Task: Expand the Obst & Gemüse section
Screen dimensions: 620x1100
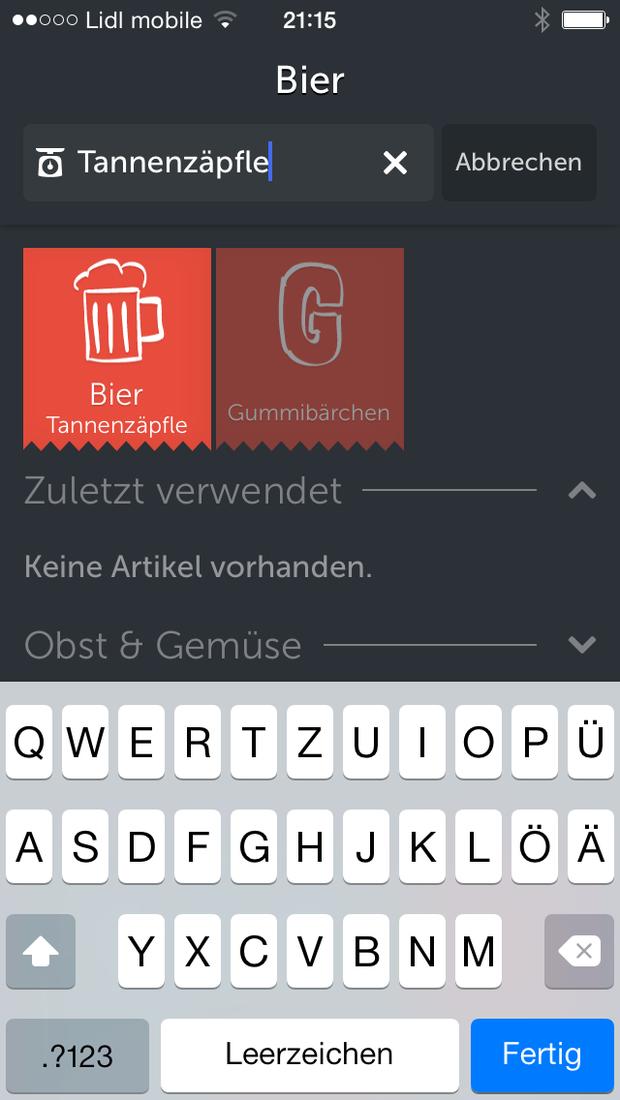Action: (582, 644)
